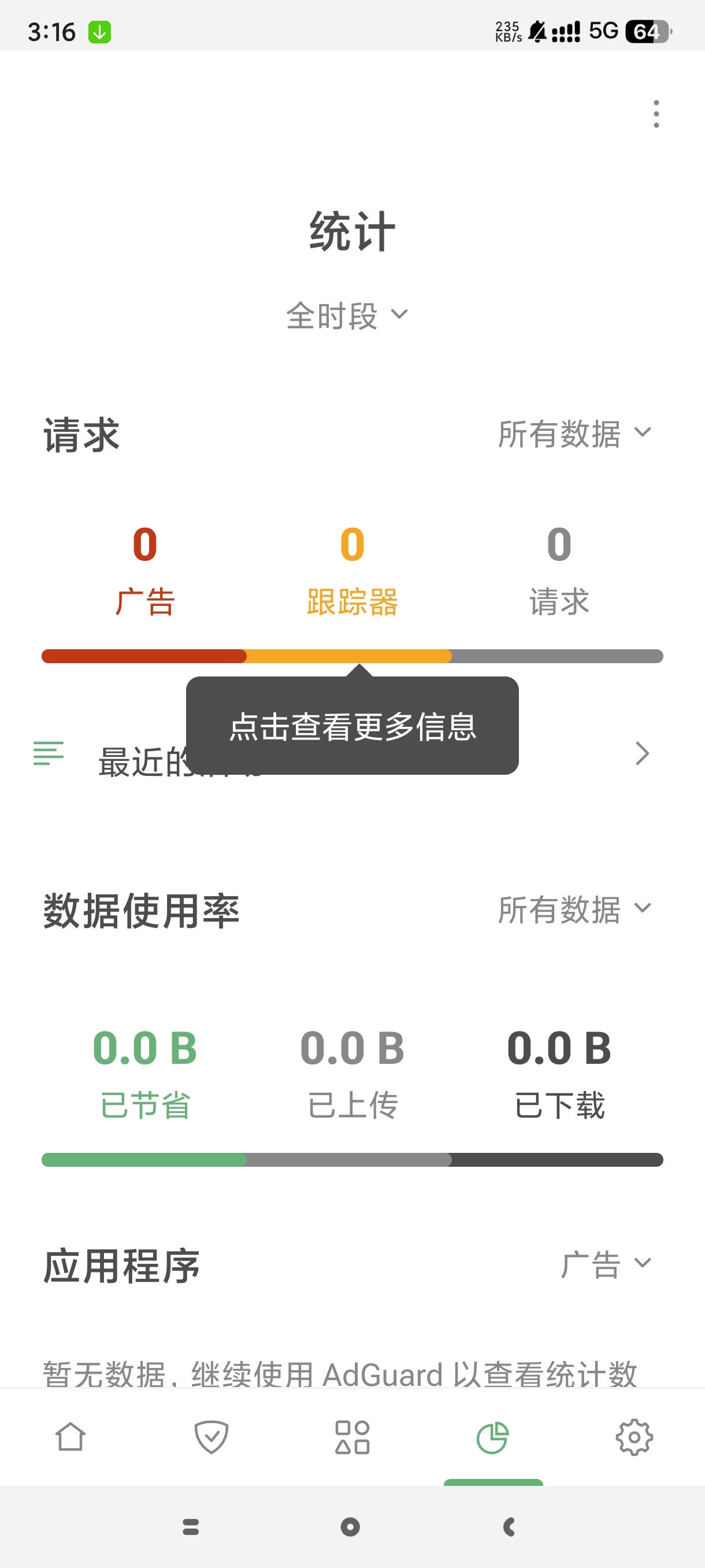
Task: Tap the system home button
Action: [350, 1526]
